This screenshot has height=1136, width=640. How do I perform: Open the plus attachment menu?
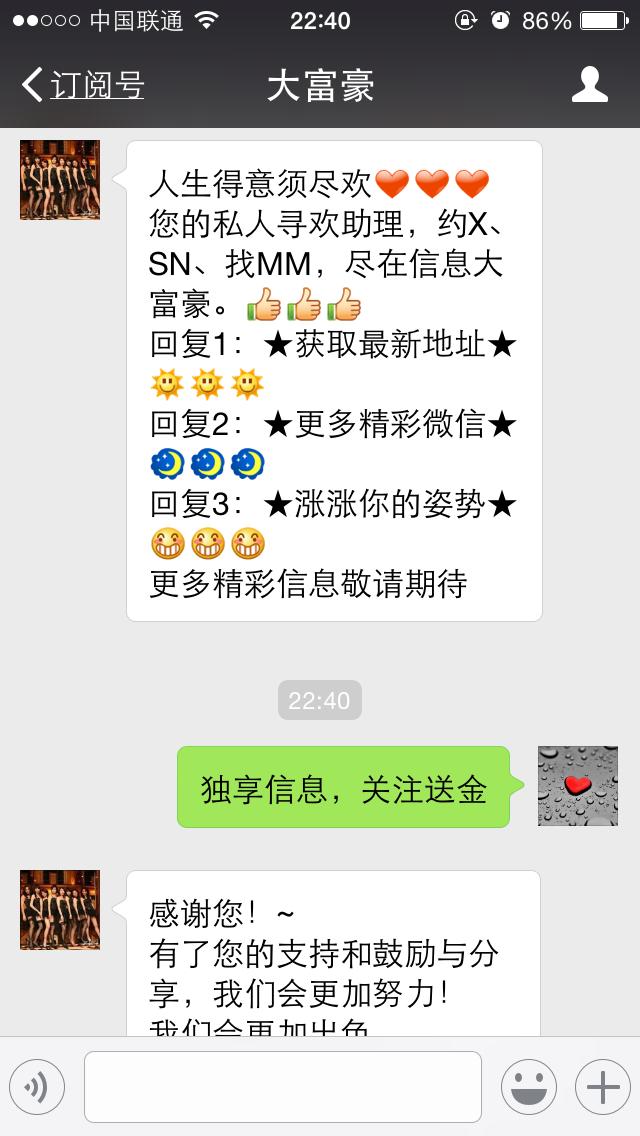[602, 1087]
